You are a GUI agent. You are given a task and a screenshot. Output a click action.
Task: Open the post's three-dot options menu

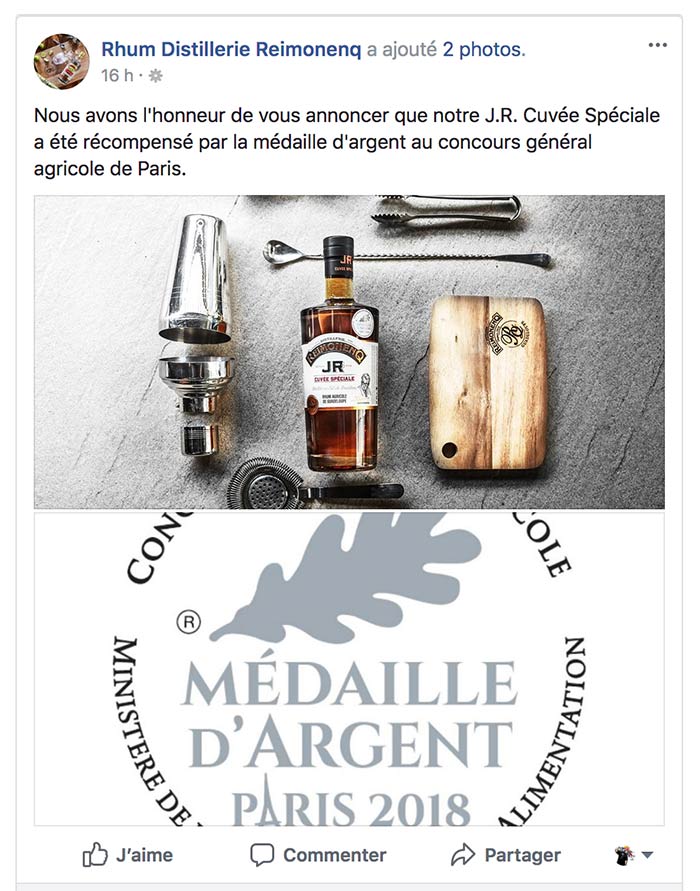click(657, 46)
